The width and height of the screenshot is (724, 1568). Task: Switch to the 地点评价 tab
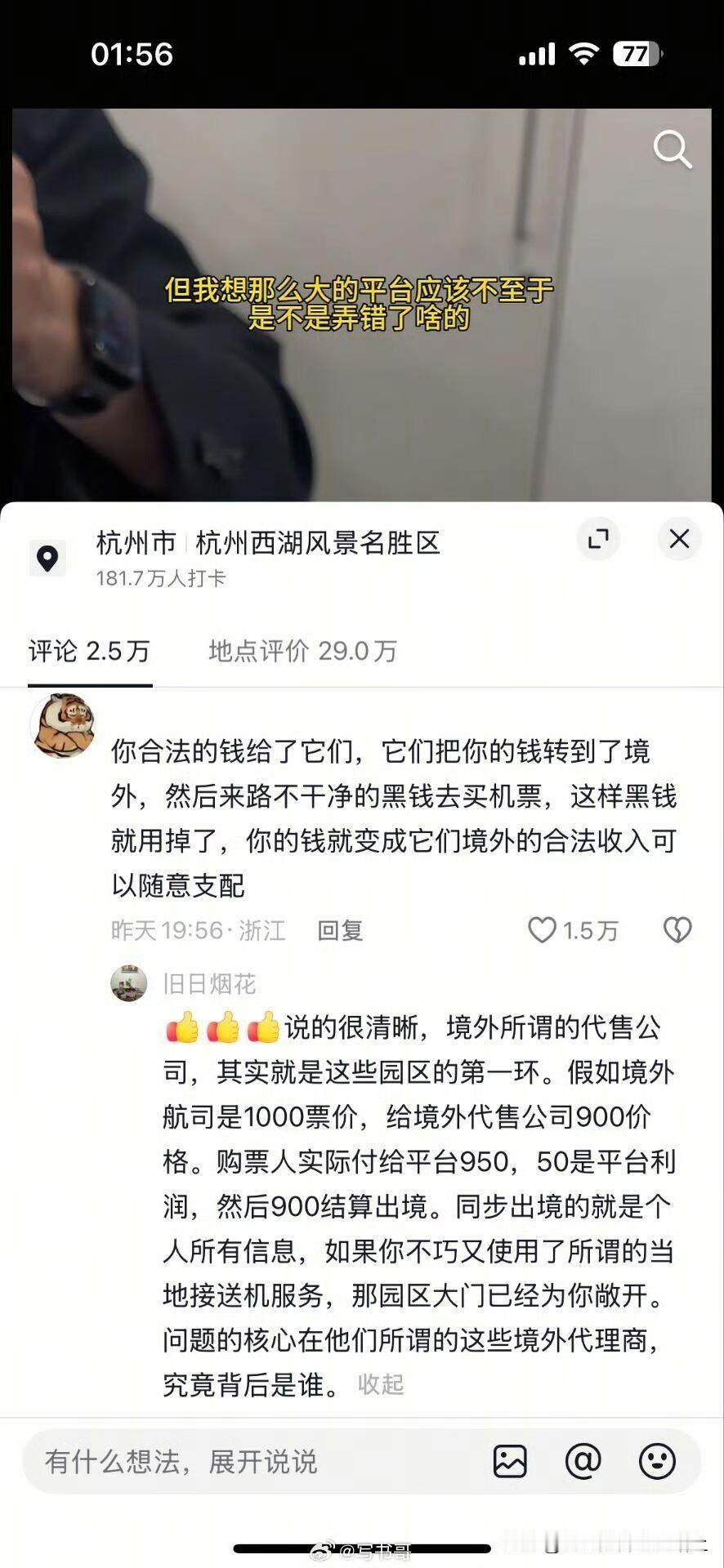click(x=302, y=652)
